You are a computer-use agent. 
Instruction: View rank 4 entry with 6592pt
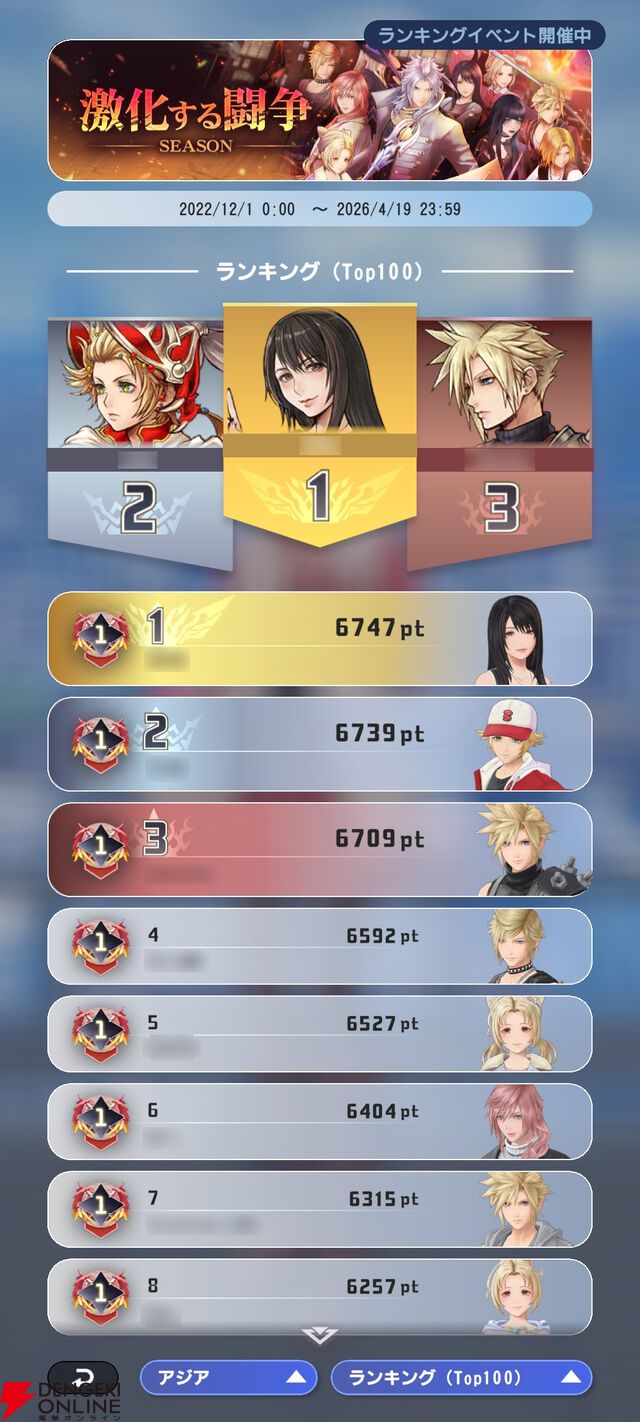coord(320,945)
